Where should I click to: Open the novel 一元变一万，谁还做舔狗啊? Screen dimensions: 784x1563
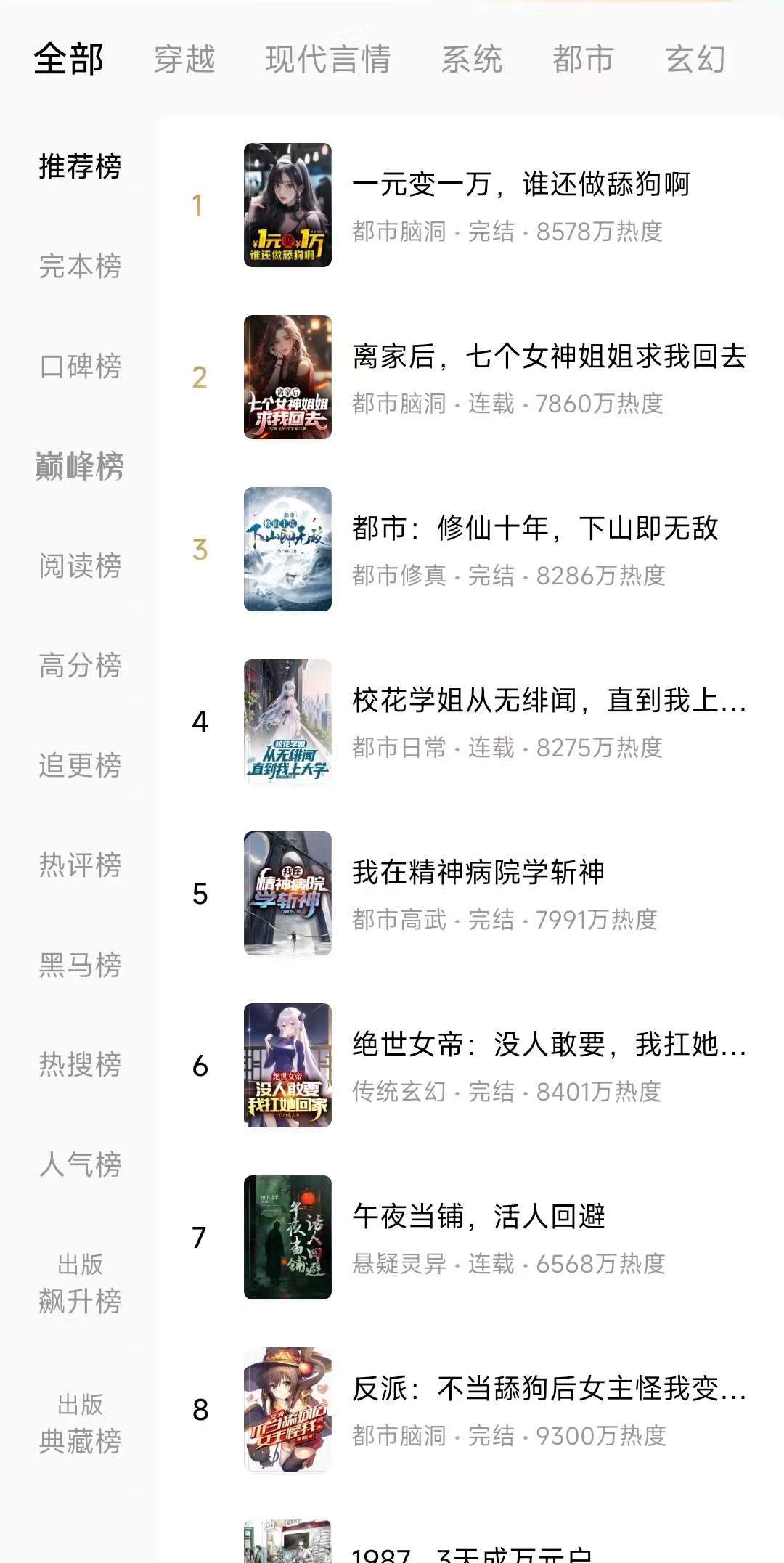tap(520, 184)
